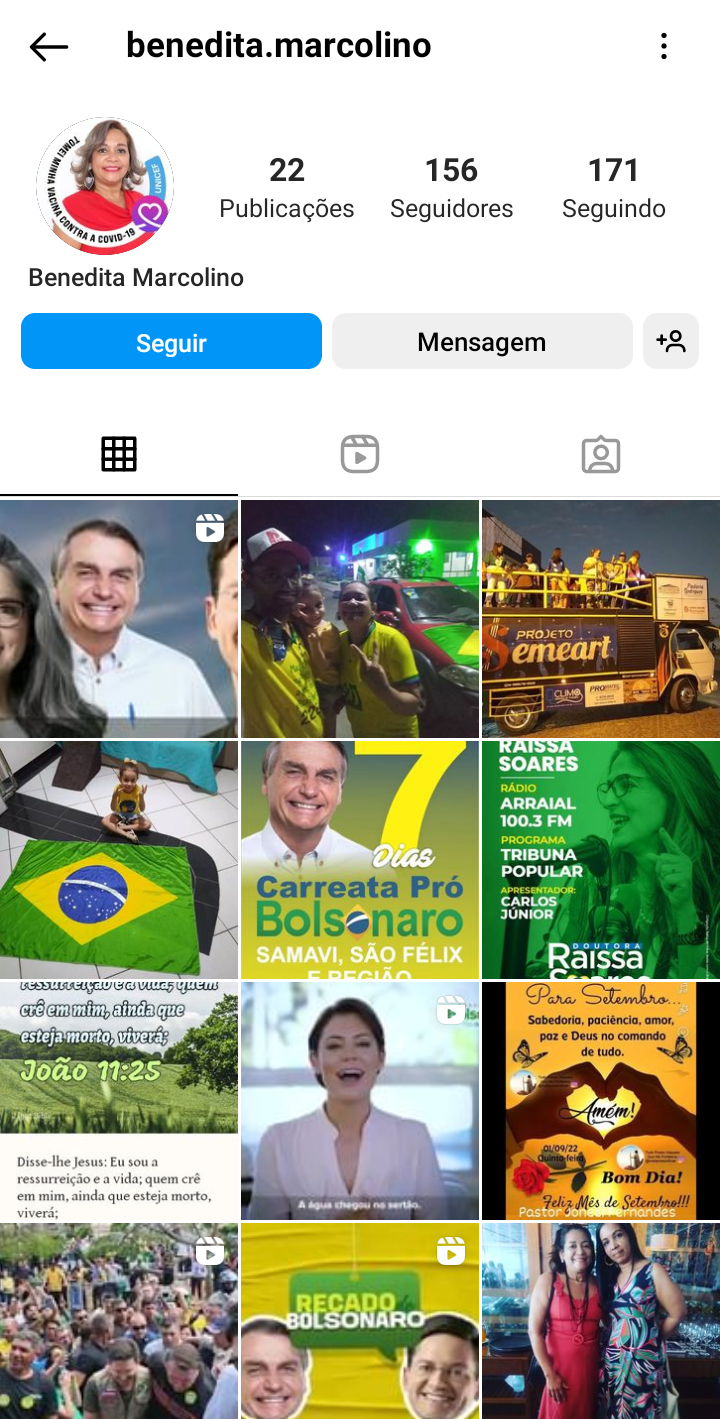Open the 171 Seguindo list

point(613,187)
